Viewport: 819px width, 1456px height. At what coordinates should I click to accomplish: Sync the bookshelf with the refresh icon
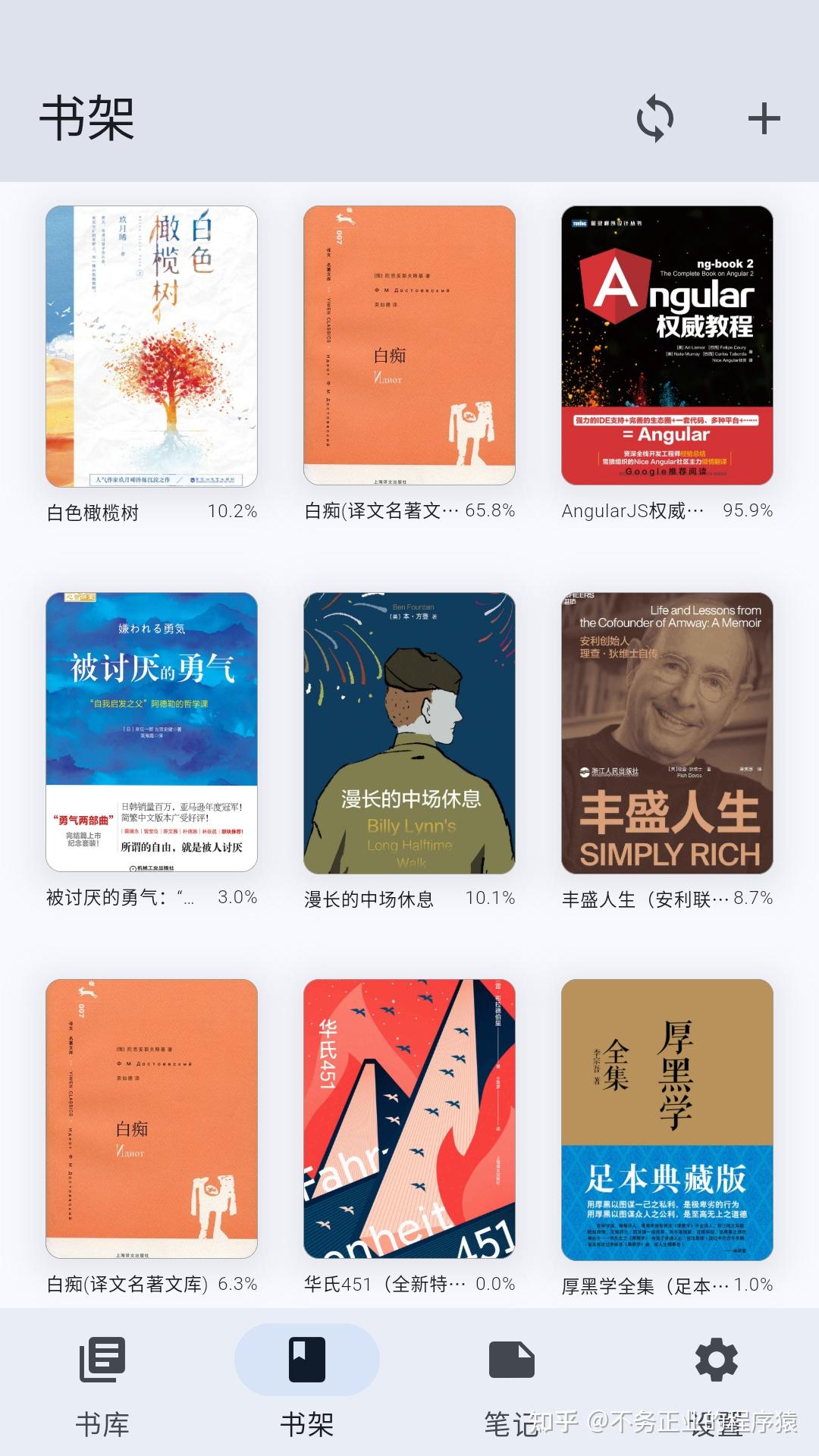[655, 119]
